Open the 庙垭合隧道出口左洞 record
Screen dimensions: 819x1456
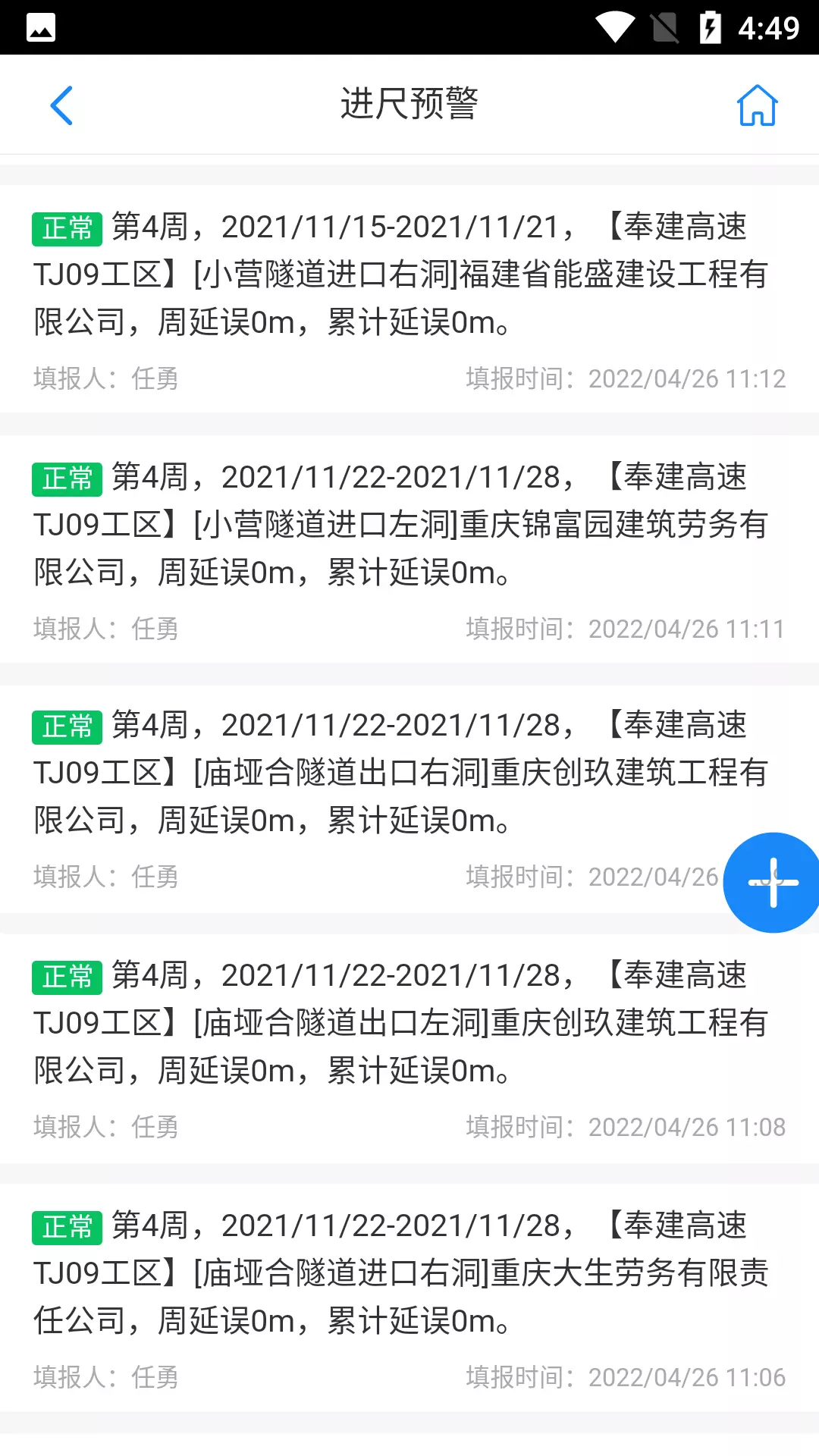tap(409, 1048)
